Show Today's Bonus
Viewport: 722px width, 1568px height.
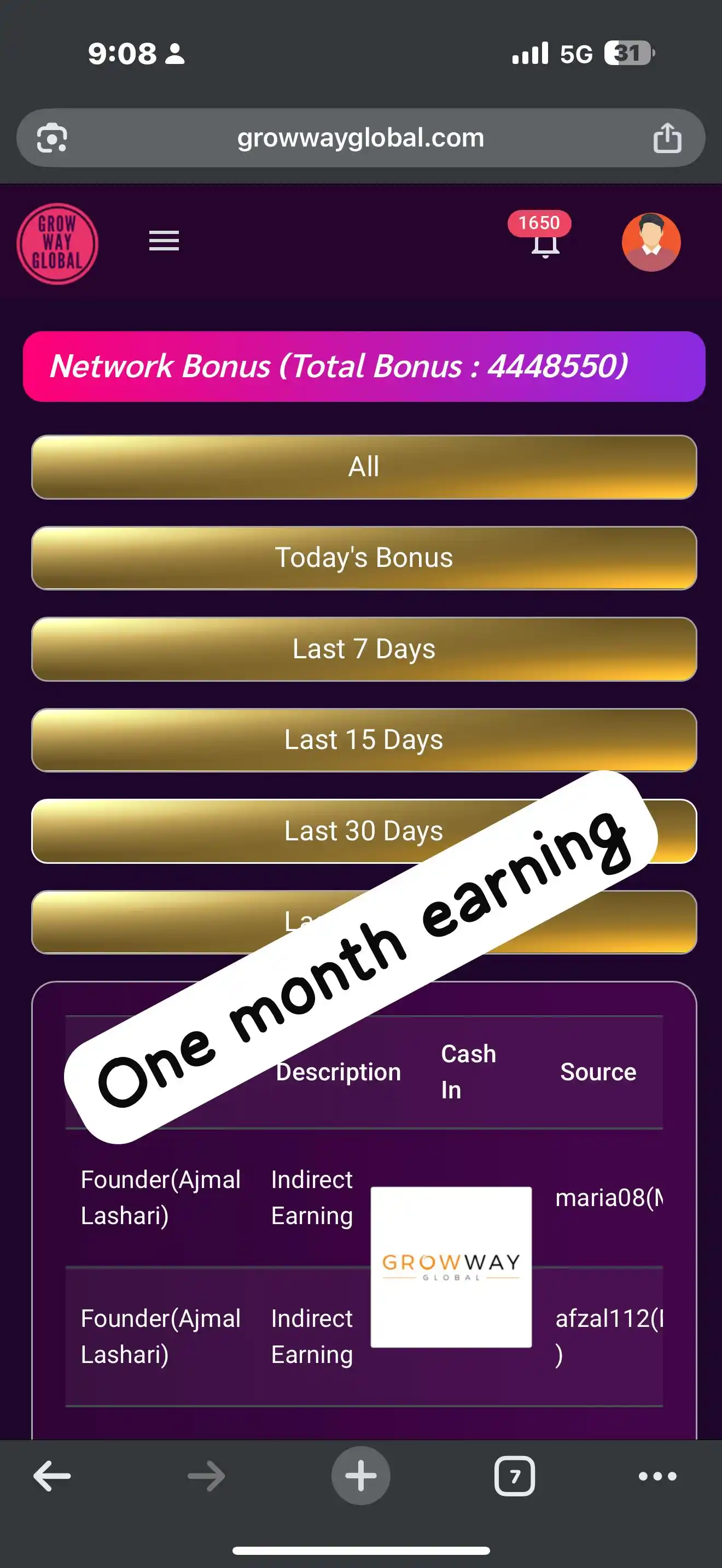(363, 558)
